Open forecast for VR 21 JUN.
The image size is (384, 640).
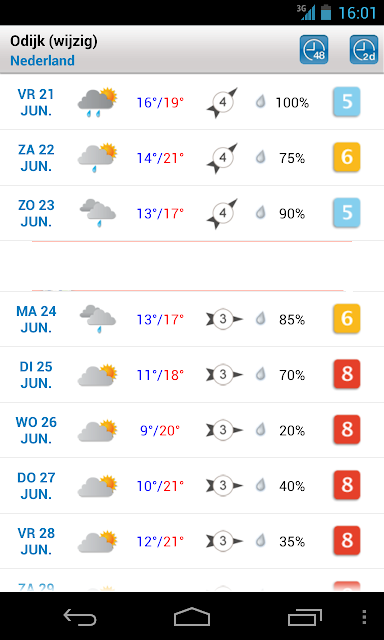192,102
